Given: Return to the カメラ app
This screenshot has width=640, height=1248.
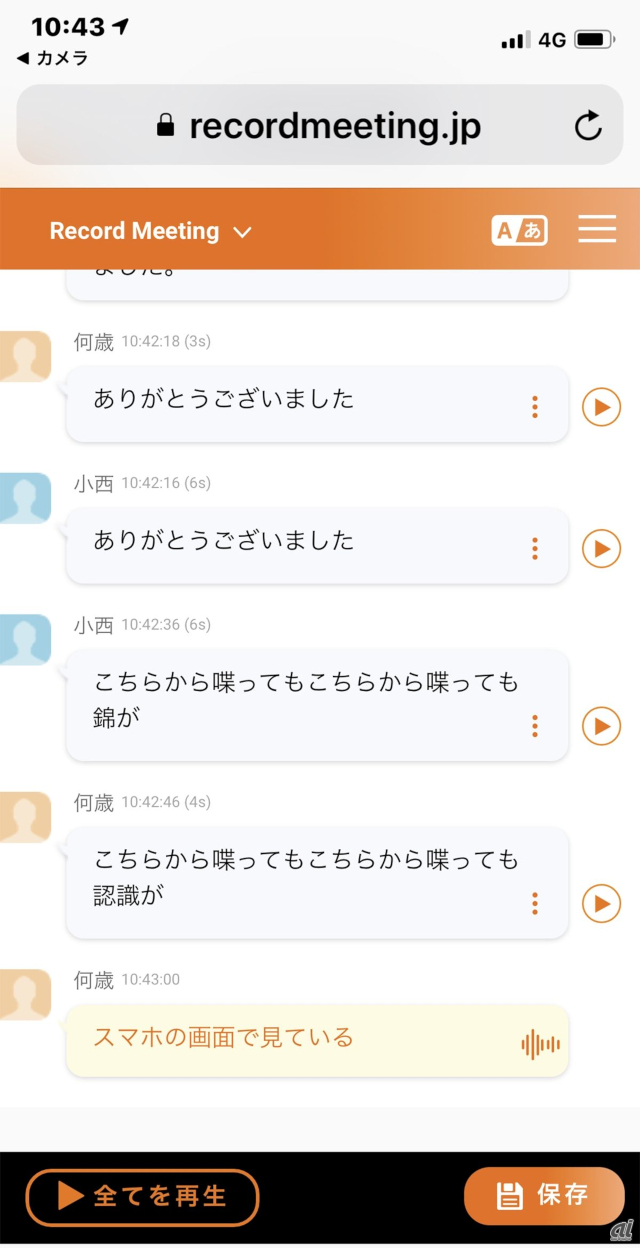Looking at the screenshot, I should (x=52, y=59).
